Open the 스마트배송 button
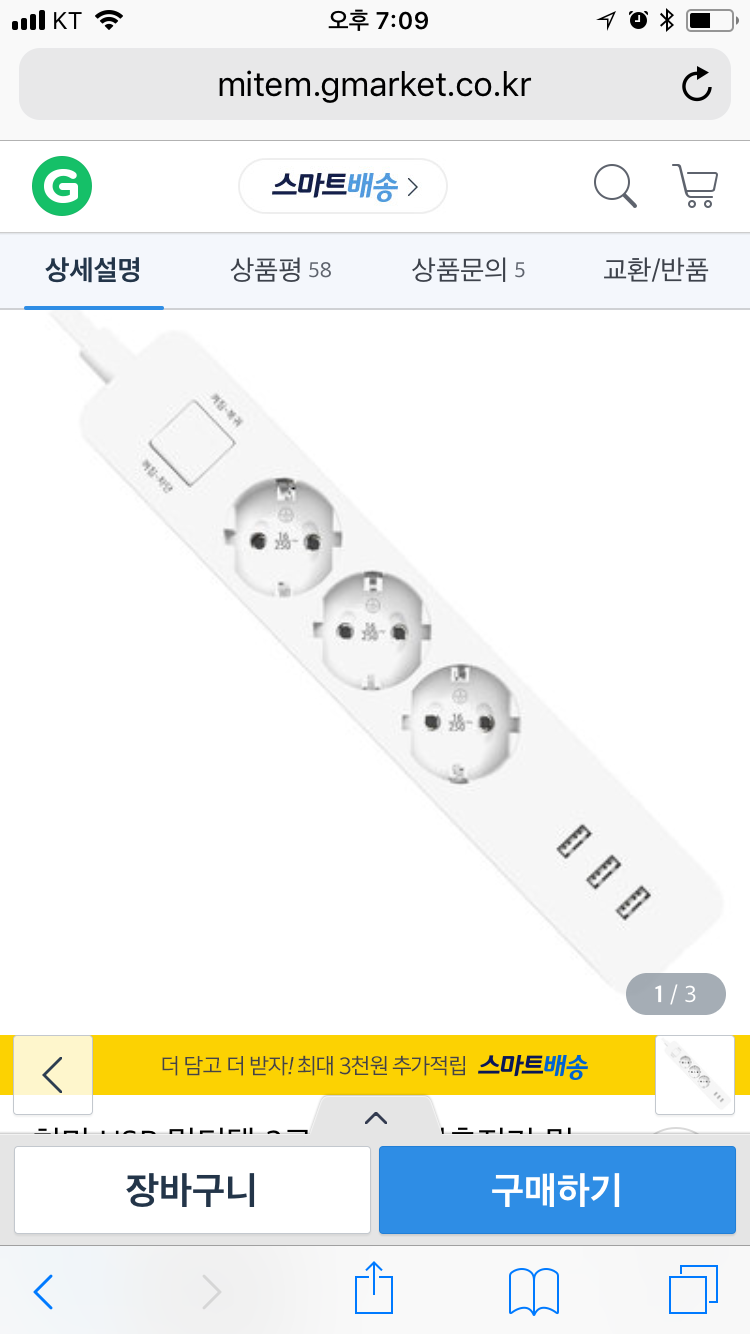 coord(342,186)
